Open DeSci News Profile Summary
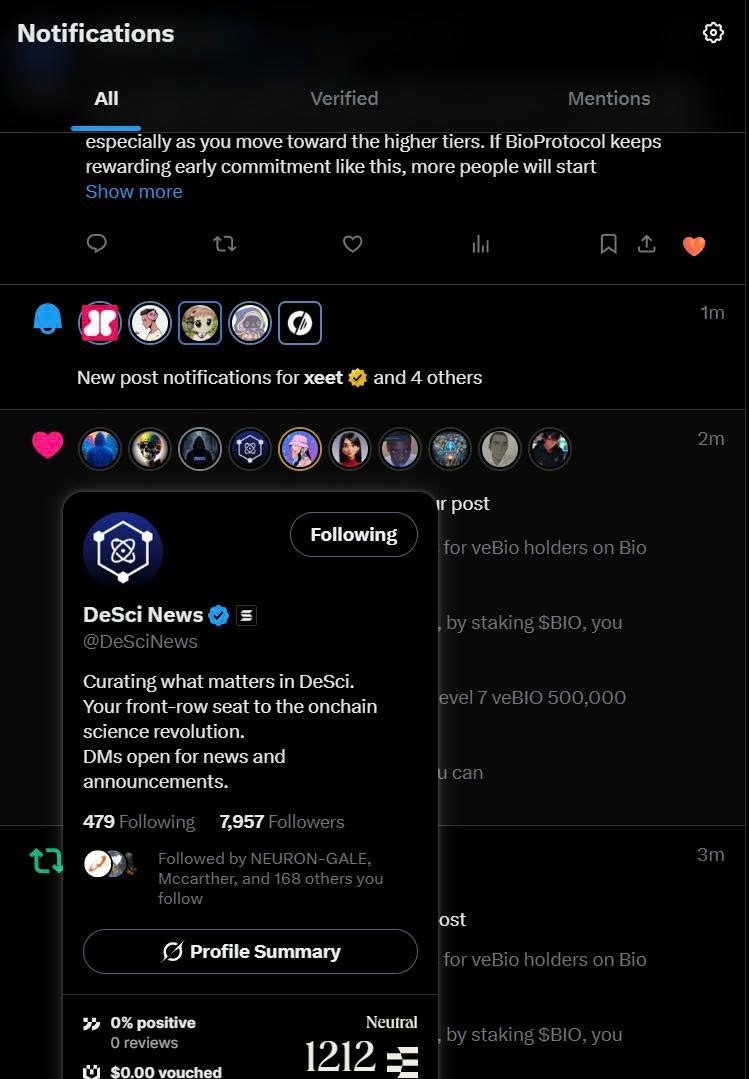 pos(250,951)
